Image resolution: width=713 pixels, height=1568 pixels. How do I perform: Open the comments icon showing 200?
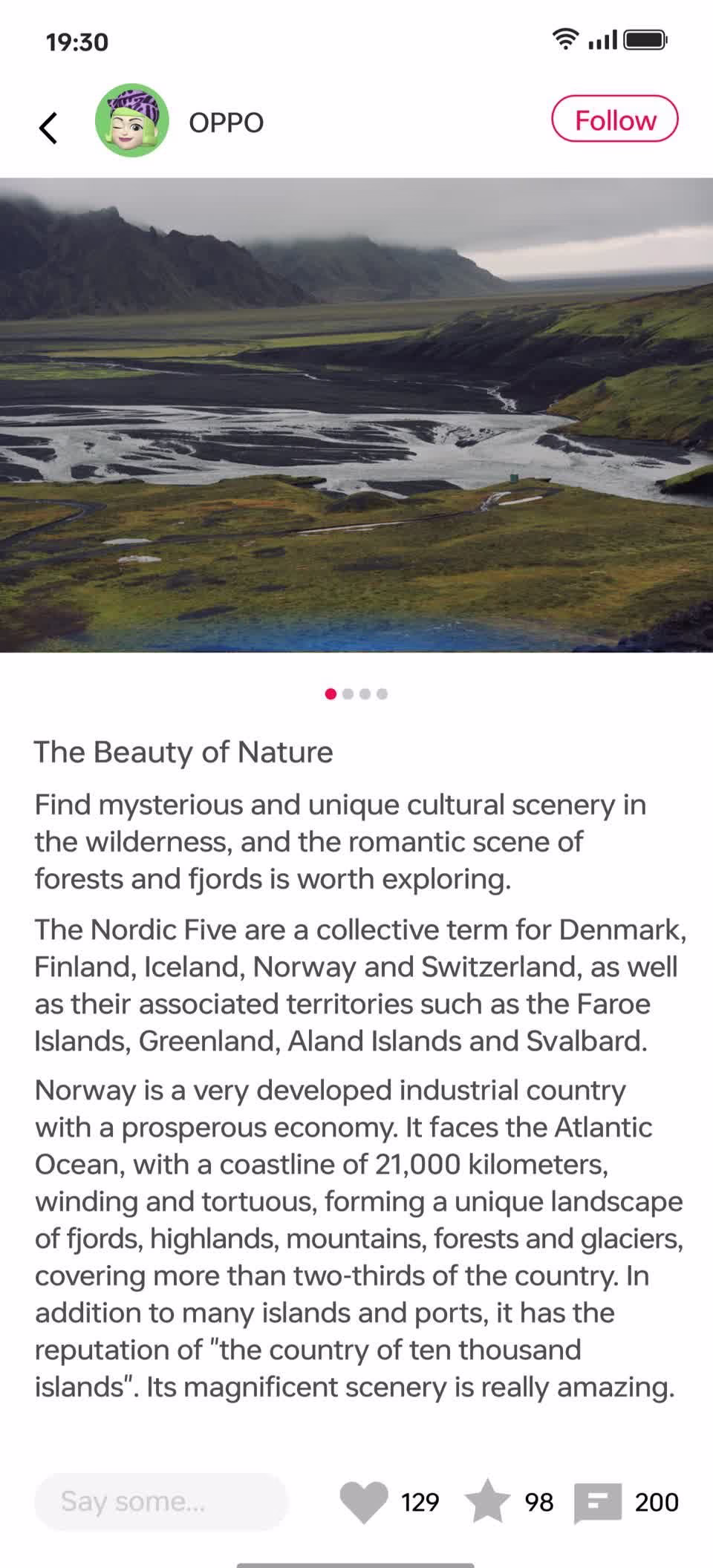(597, 1503)
